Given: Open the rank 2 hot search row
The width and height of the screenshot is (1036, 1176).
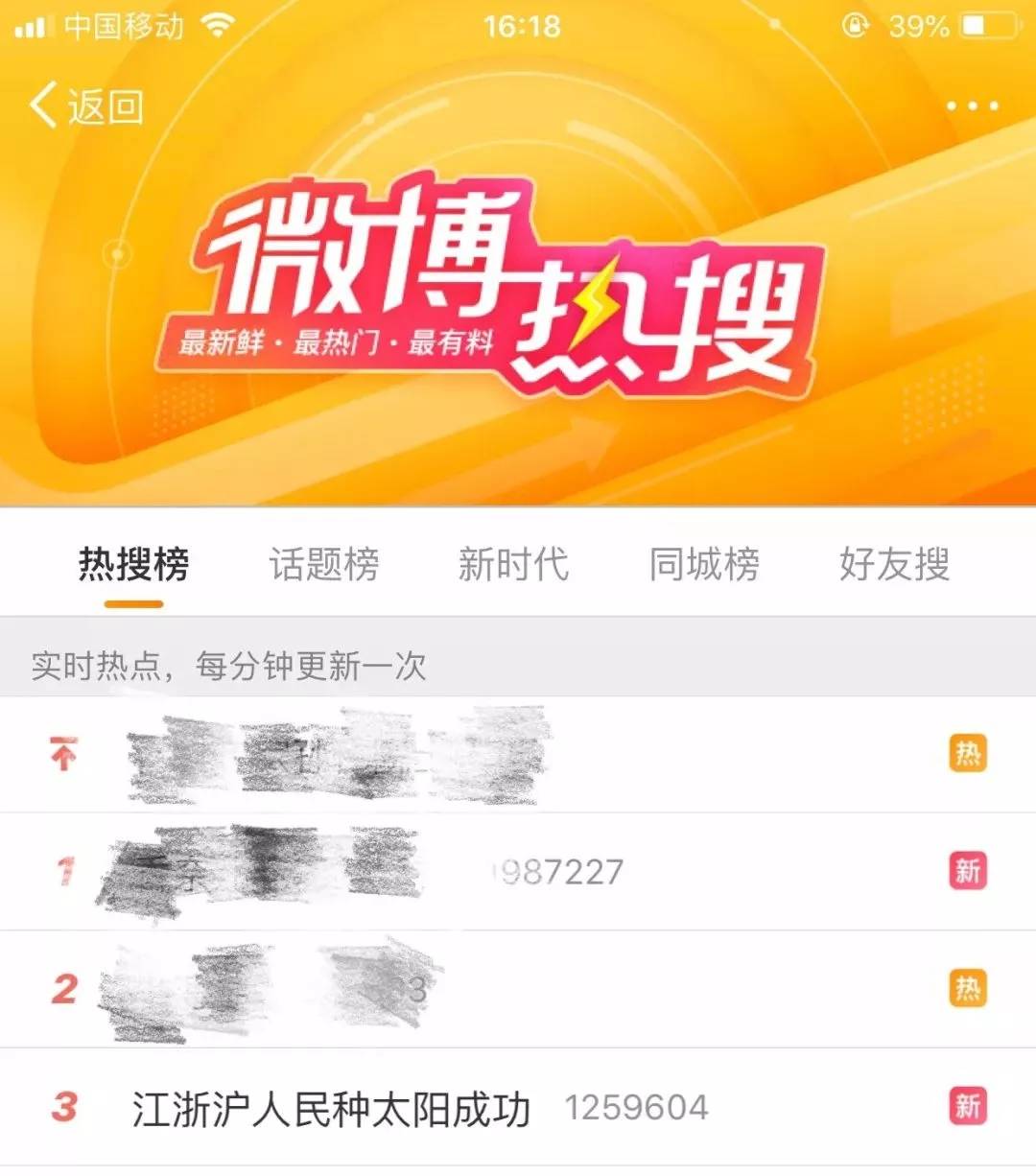Looking at the screenshot, I should pos(269,990).
